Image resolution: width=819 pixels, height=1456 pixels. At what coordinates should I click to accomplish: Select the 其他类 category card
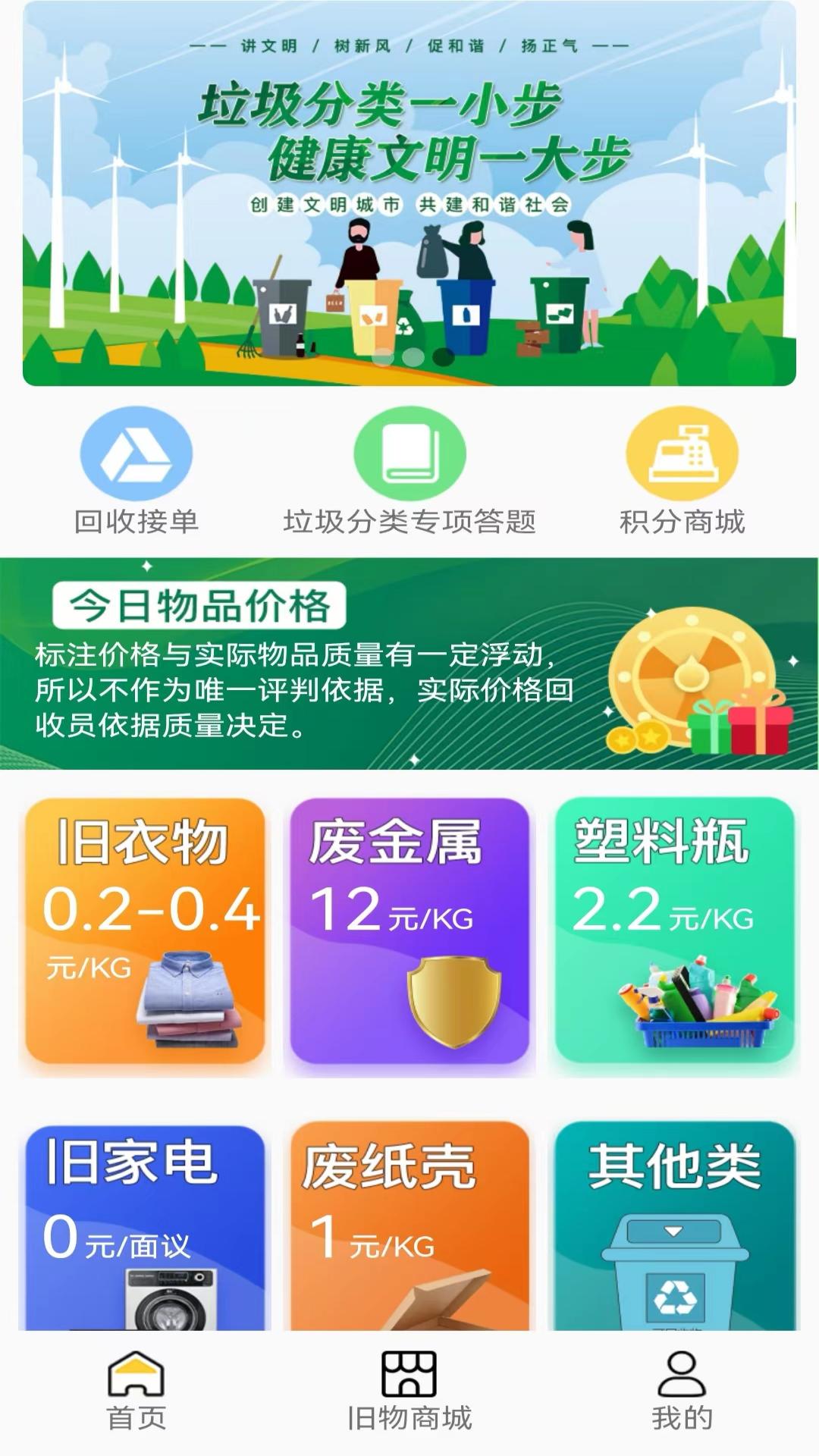pos(674,1228)
